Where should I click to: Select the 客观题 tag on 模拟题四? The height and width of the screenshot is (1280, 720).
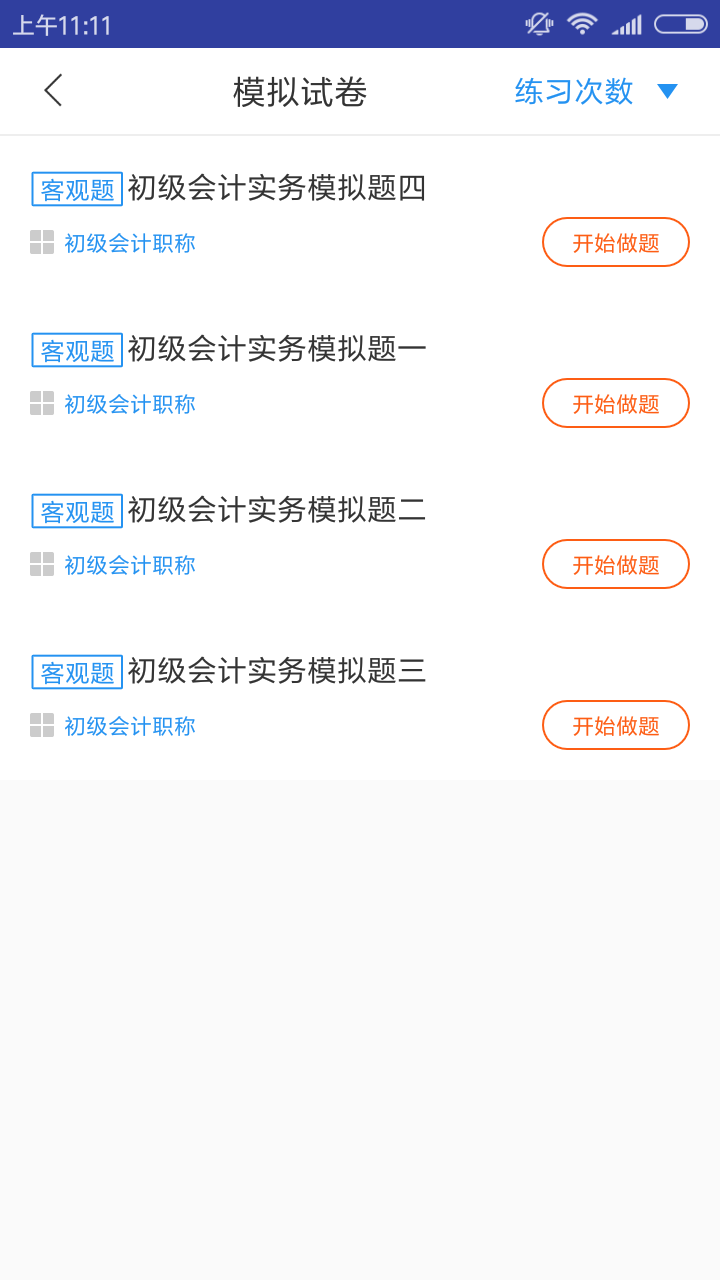[77, 188]
